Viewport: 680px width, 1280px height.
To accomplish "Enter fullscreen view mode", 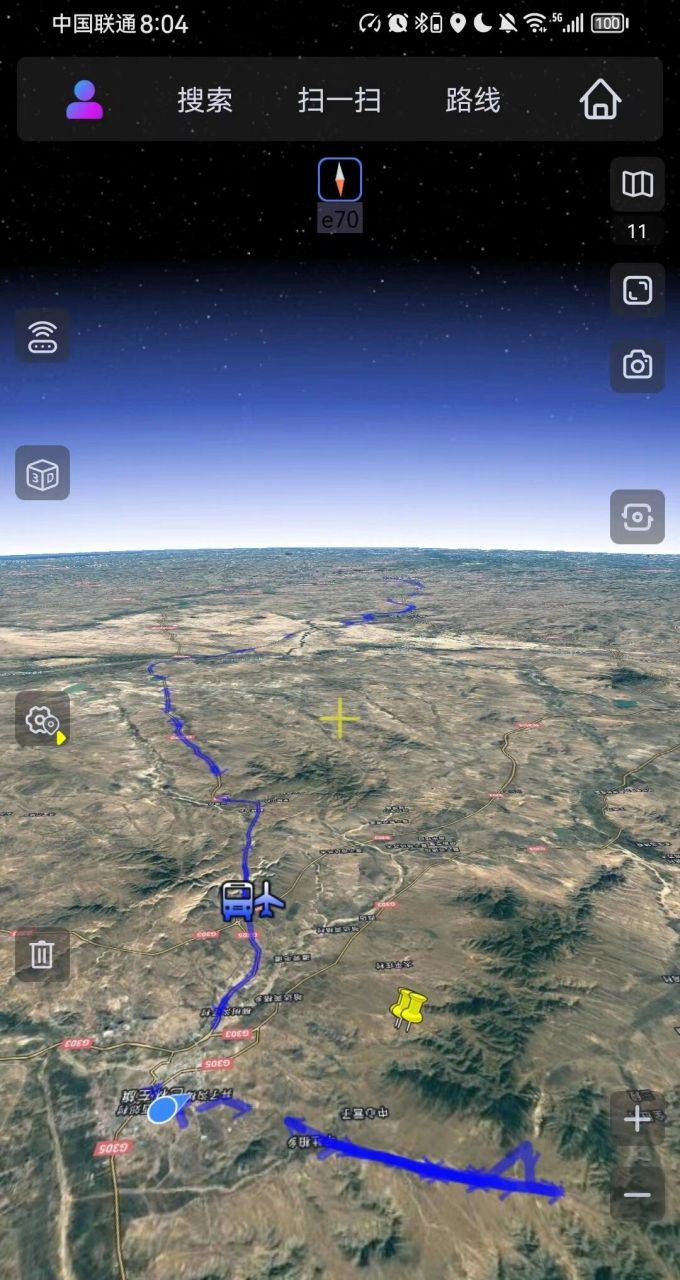I will 637,290.
